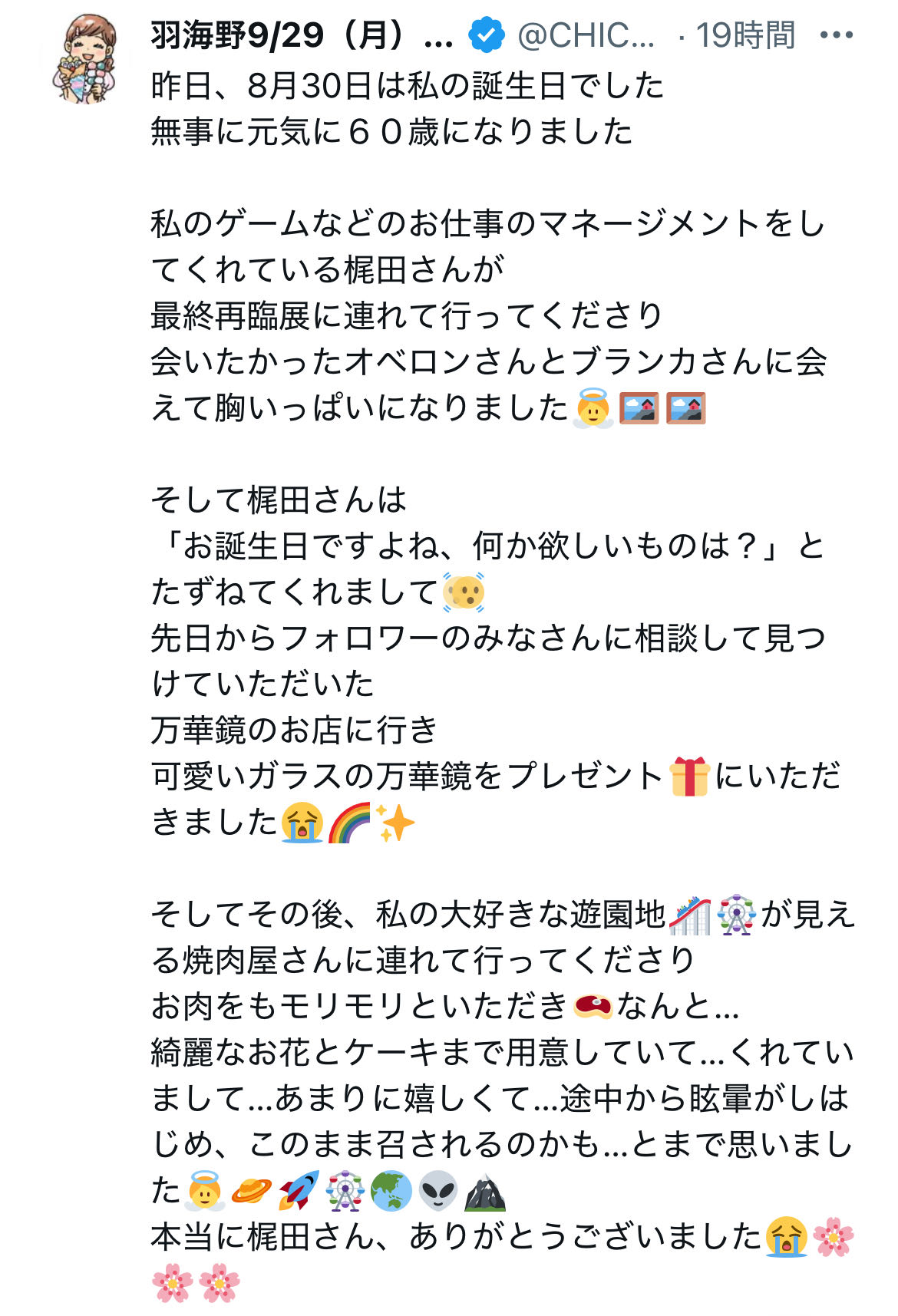Open the 羽海野 display name profile
Screen dimensions: 898x1316
301,36
